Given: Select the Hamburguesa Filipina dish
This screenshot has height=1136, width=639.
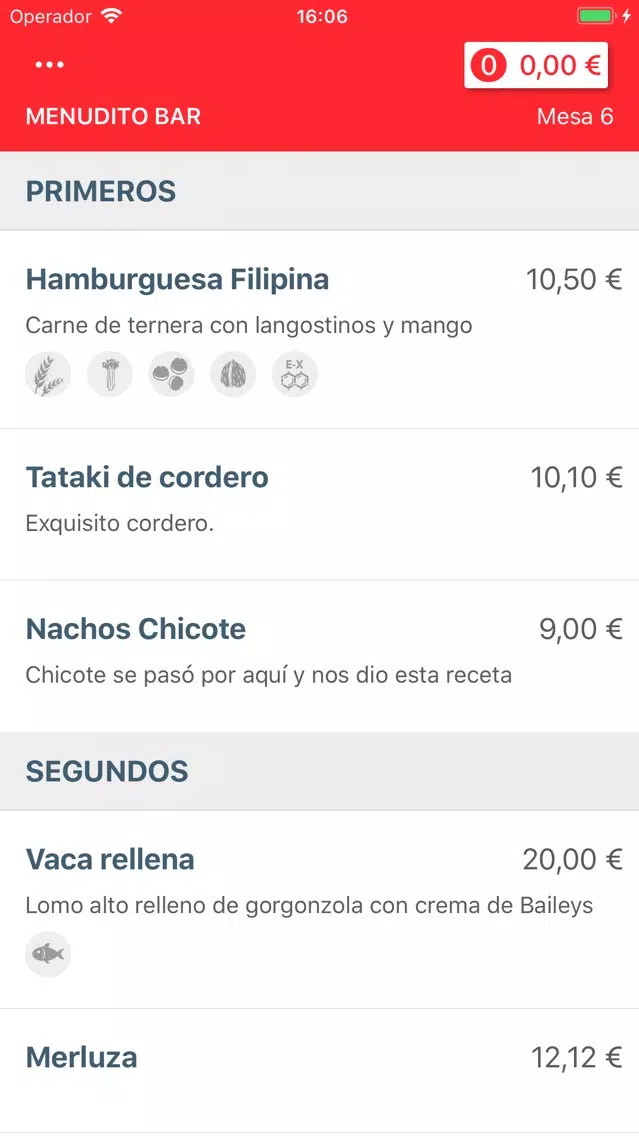Looking at the screenshot, I should [320, 330].
